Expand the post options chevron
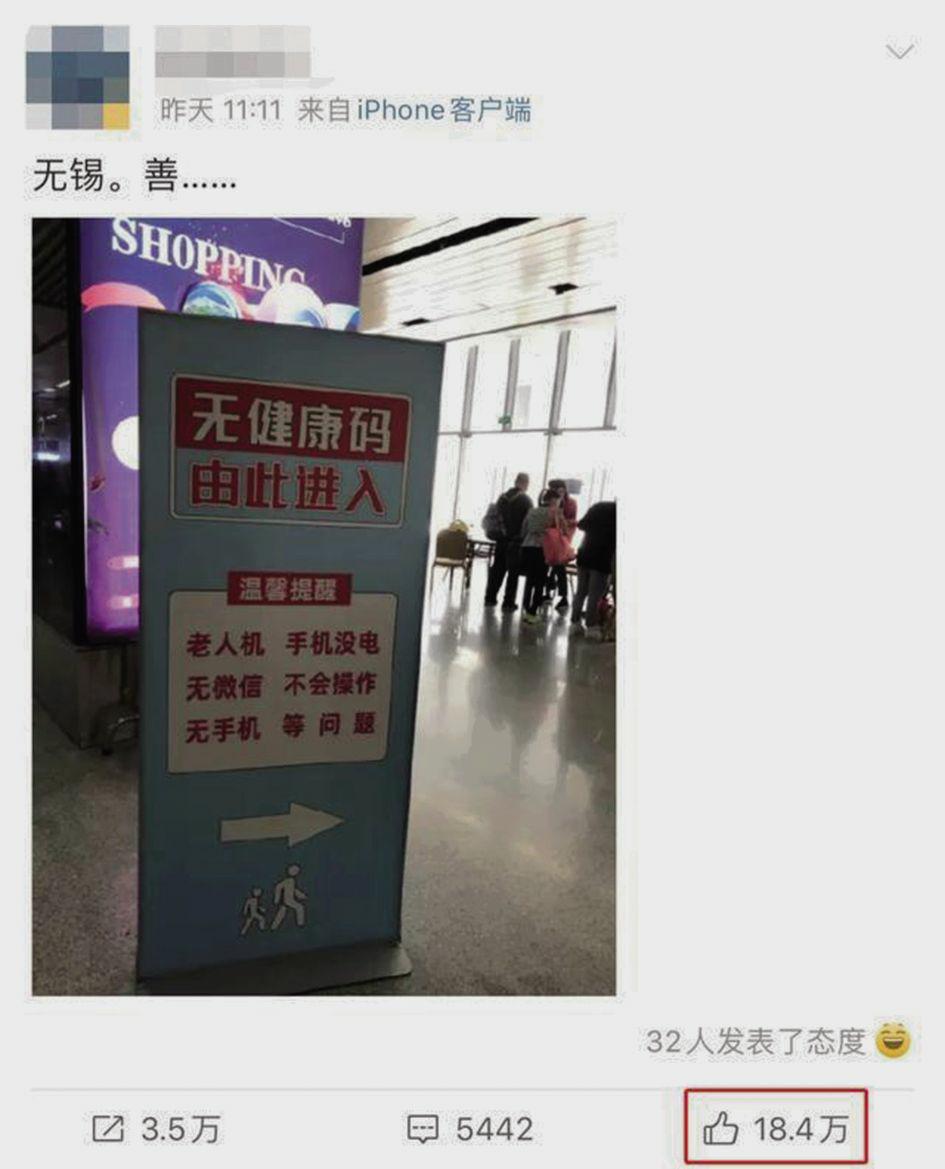This screenshot has height=1169, width=945. 900,51
